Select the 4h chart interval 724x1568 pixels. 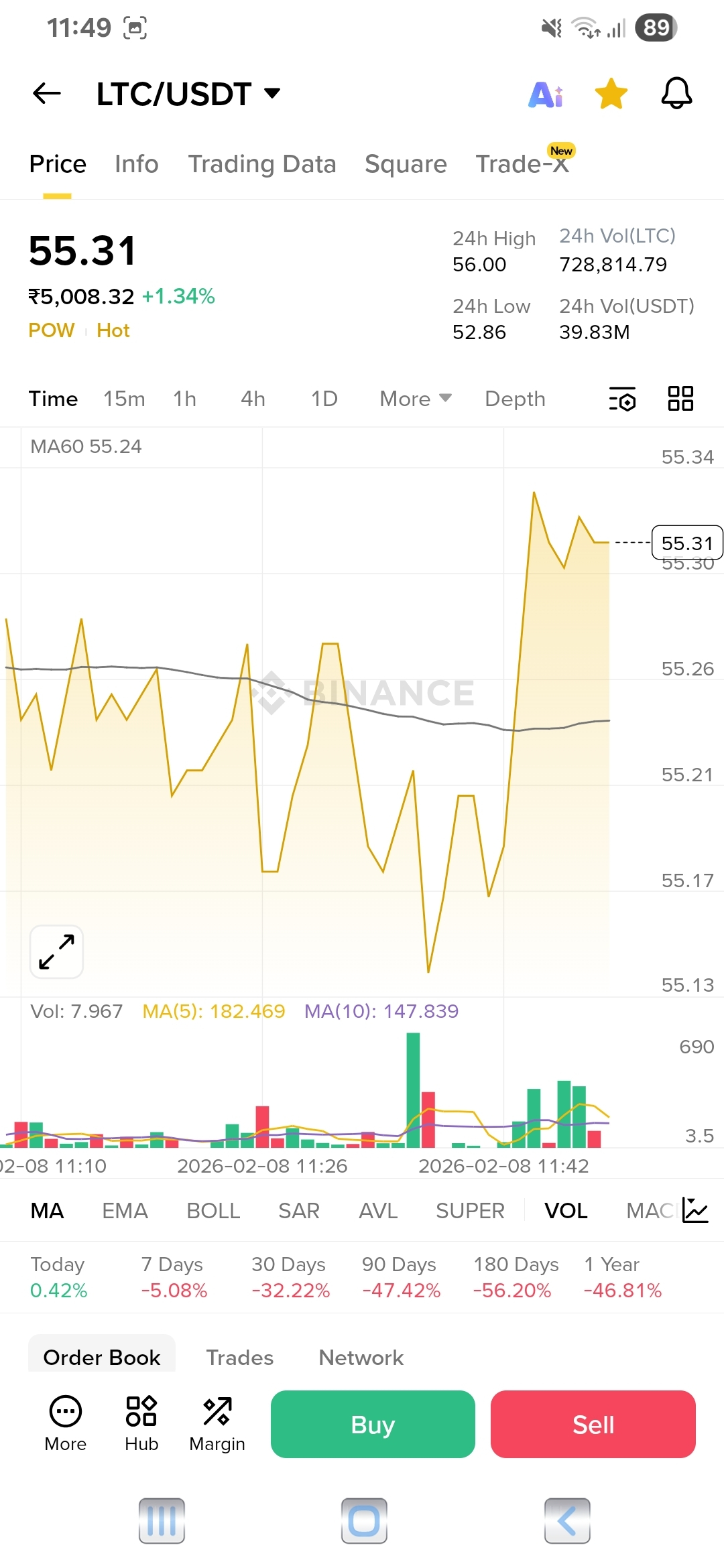[x=253, y=399]
